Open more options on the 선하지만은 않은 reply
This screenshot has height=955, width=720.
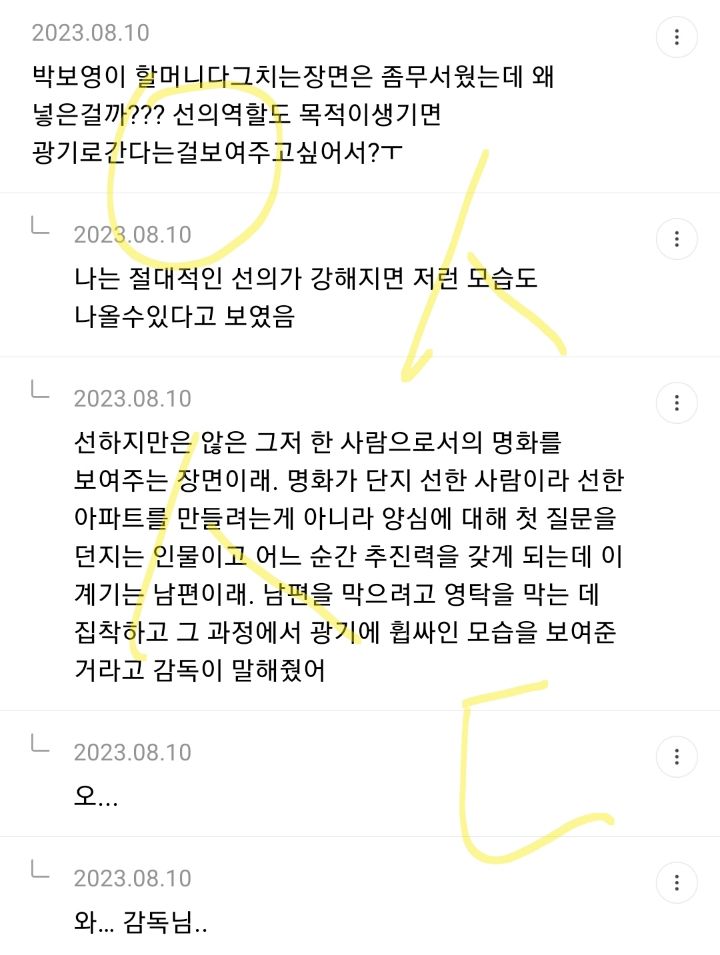point(677,403)
